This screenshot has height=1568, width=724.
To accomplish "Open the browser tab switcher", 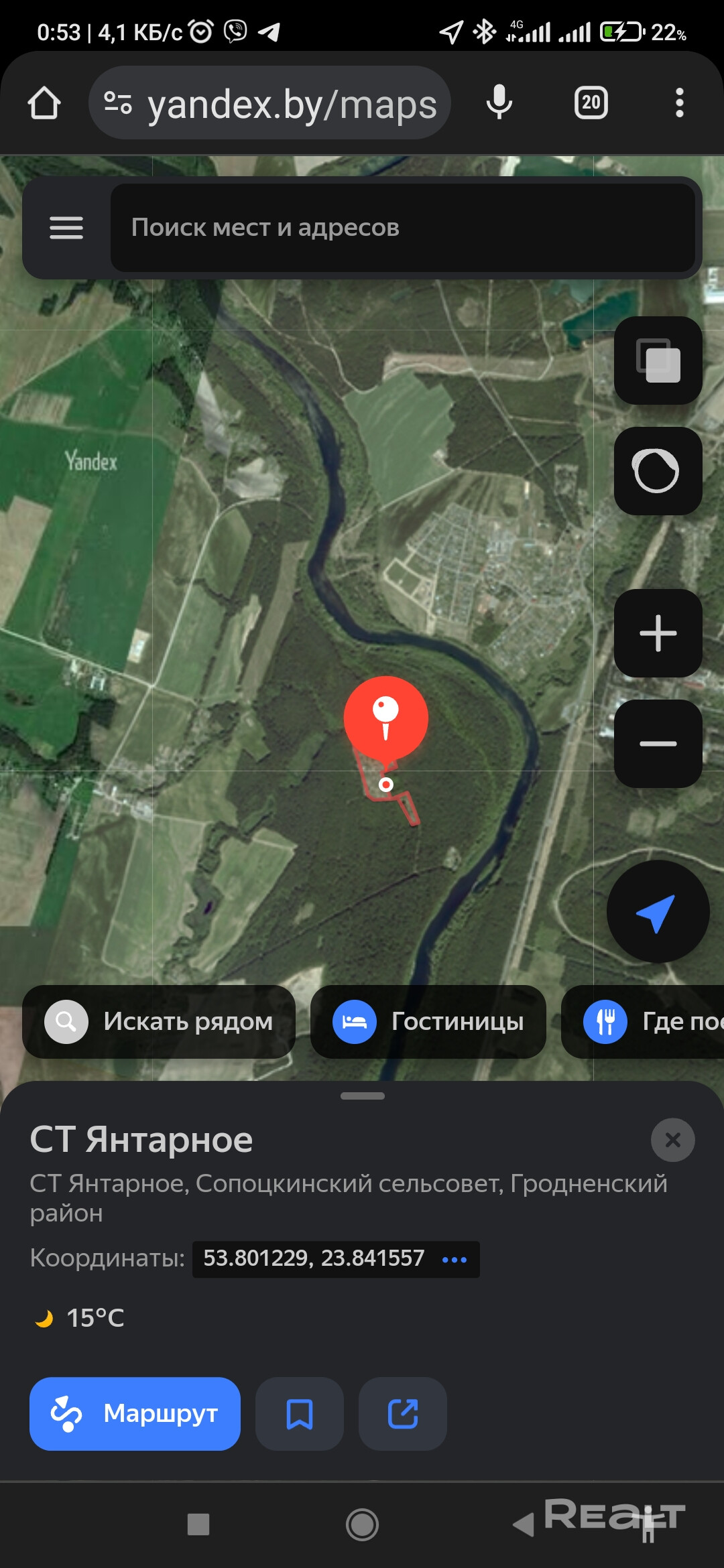I will (x=591, y=103).
